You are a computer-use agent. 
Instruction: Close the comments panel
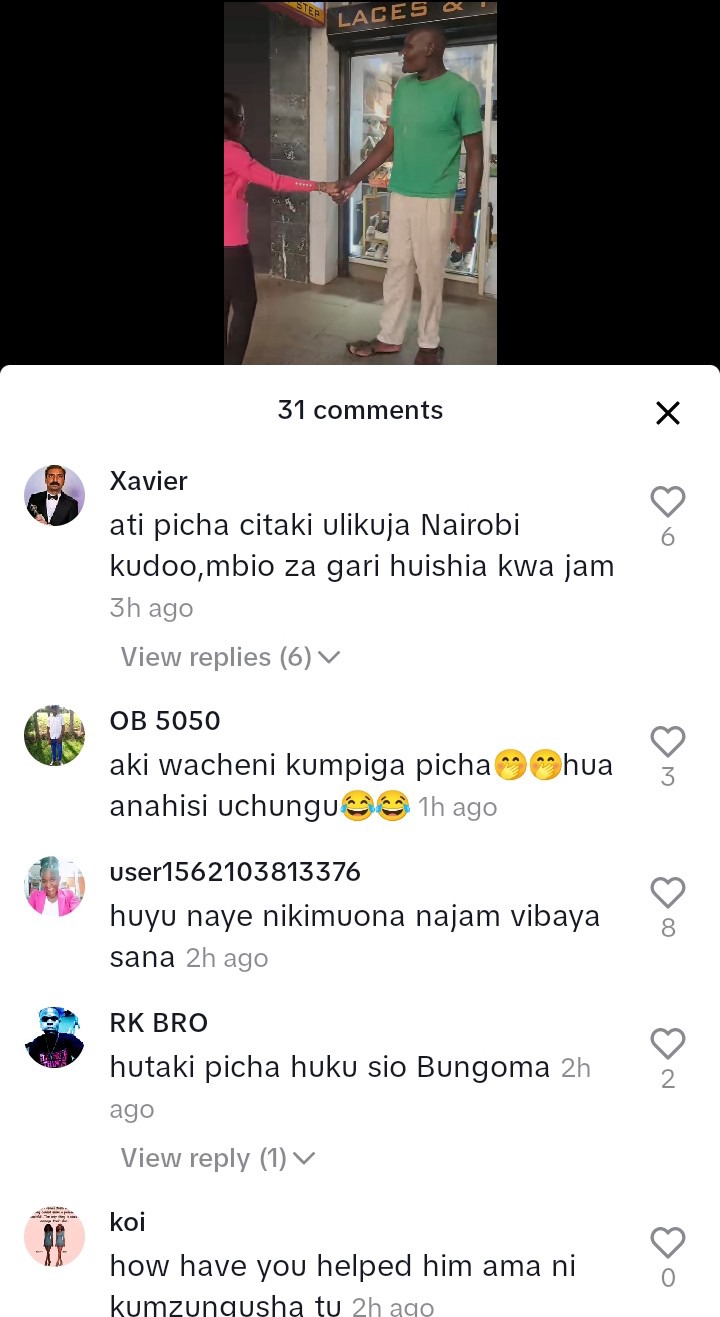point(667,413)
